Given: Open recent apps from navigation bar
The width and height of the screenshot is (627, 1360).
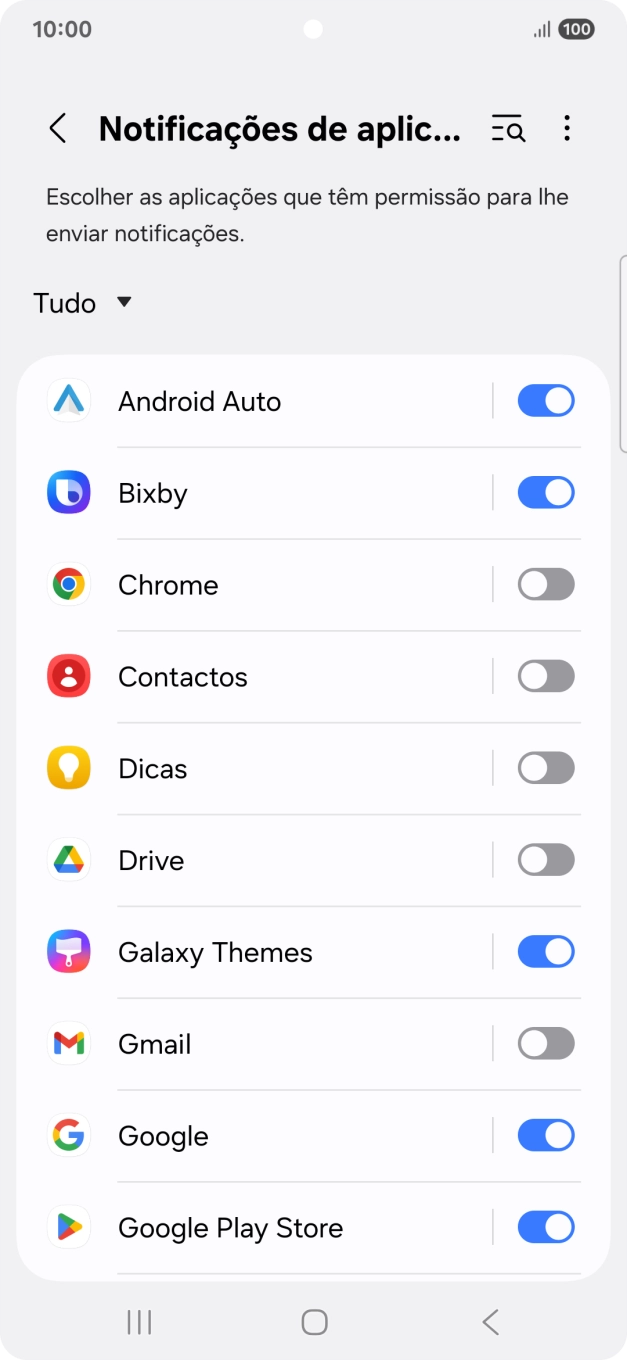Looking at the screenshot, I should (139, 1322).
